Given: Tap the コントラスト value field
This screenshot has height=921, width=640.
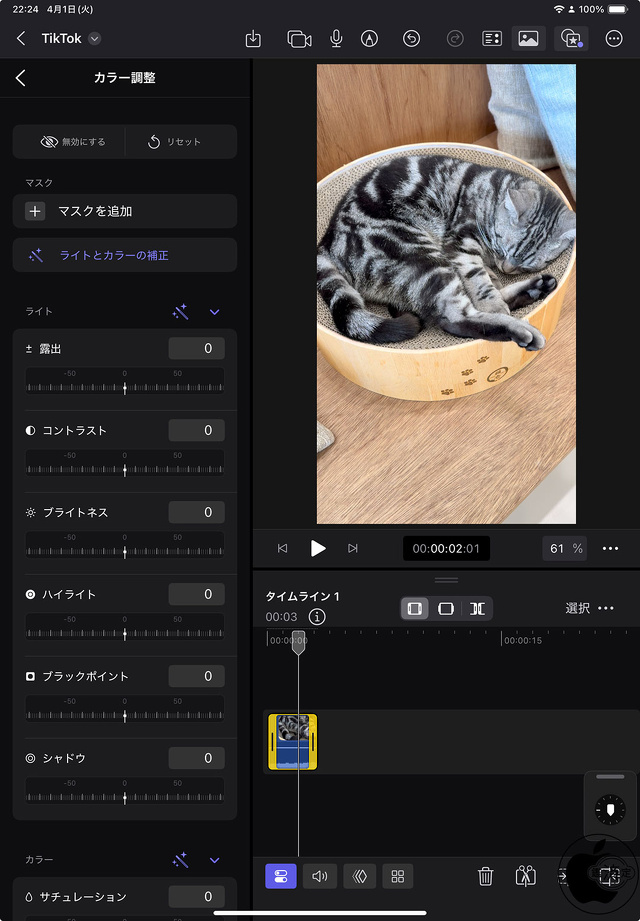Looking at the screenshot, I should 196,430.
